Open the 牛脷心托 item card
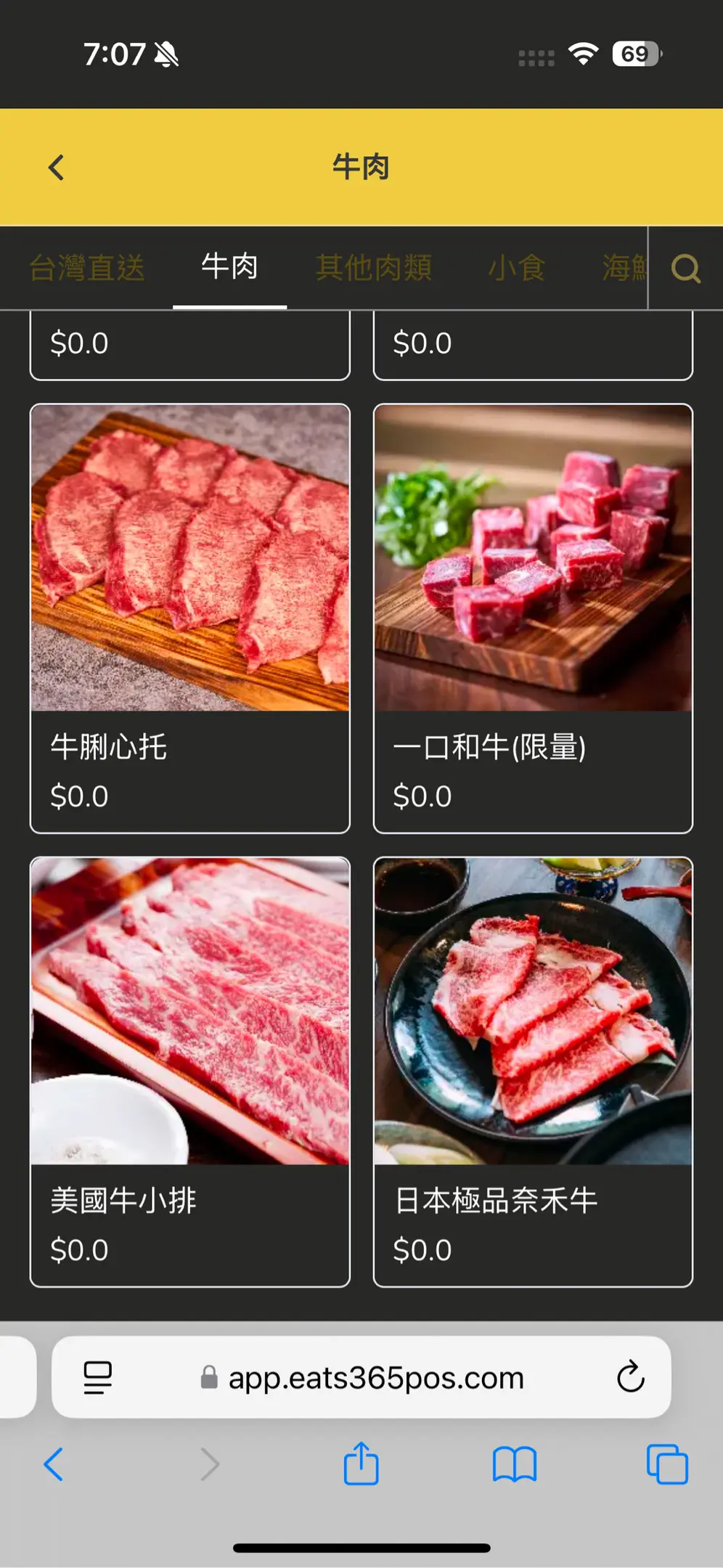723x1568 pixels. click(x=189, y=618)
